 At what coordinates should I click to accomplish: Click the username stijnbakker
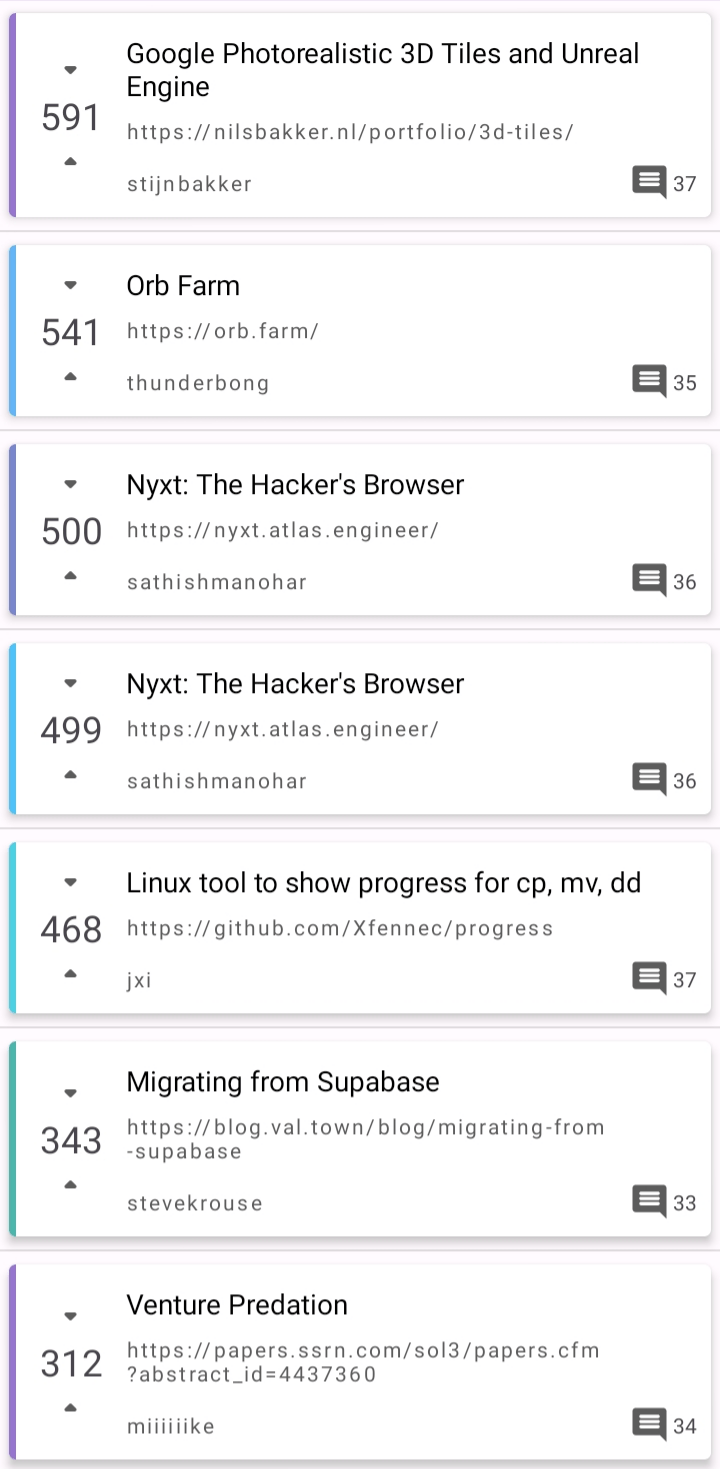pos(188,184)
